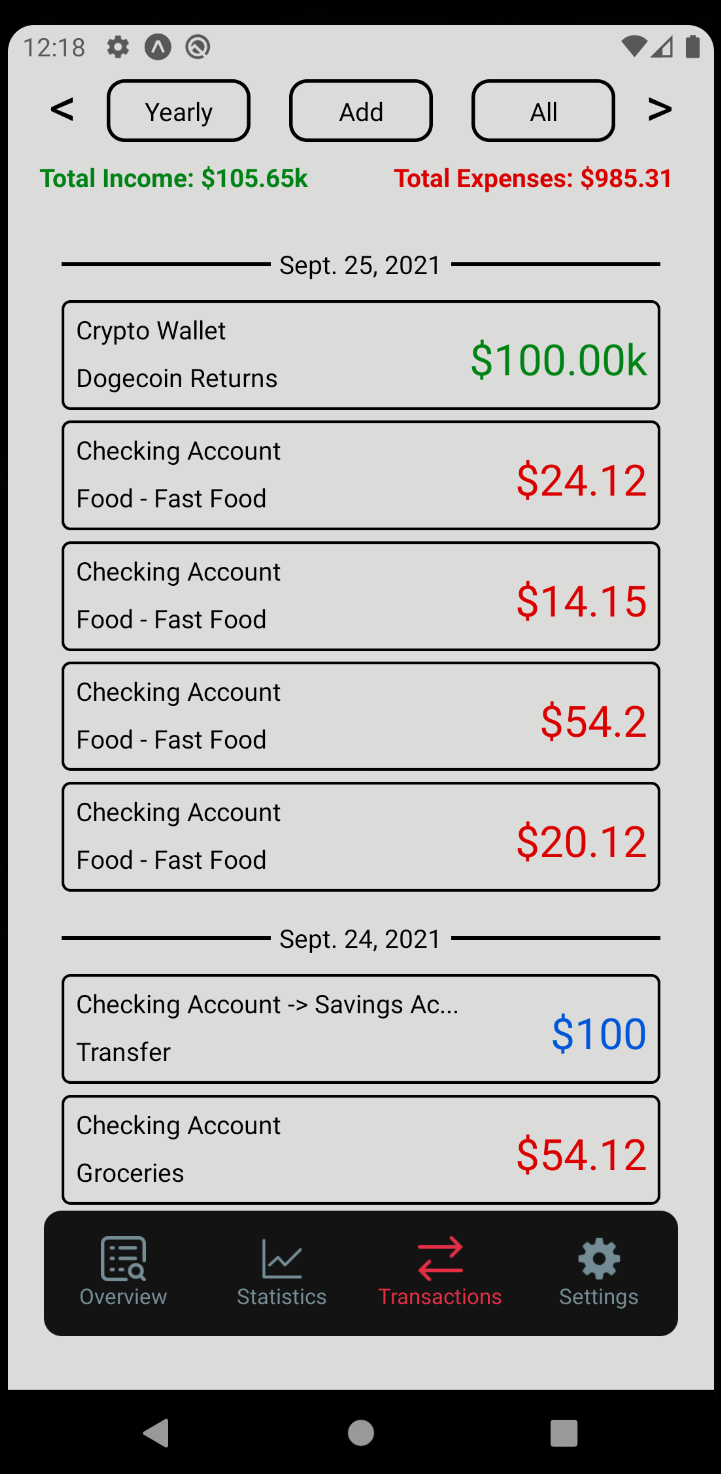
Task: Open the $20.12 Fast Food transaction
Action: pyautogui.click(x=360, y=837)
